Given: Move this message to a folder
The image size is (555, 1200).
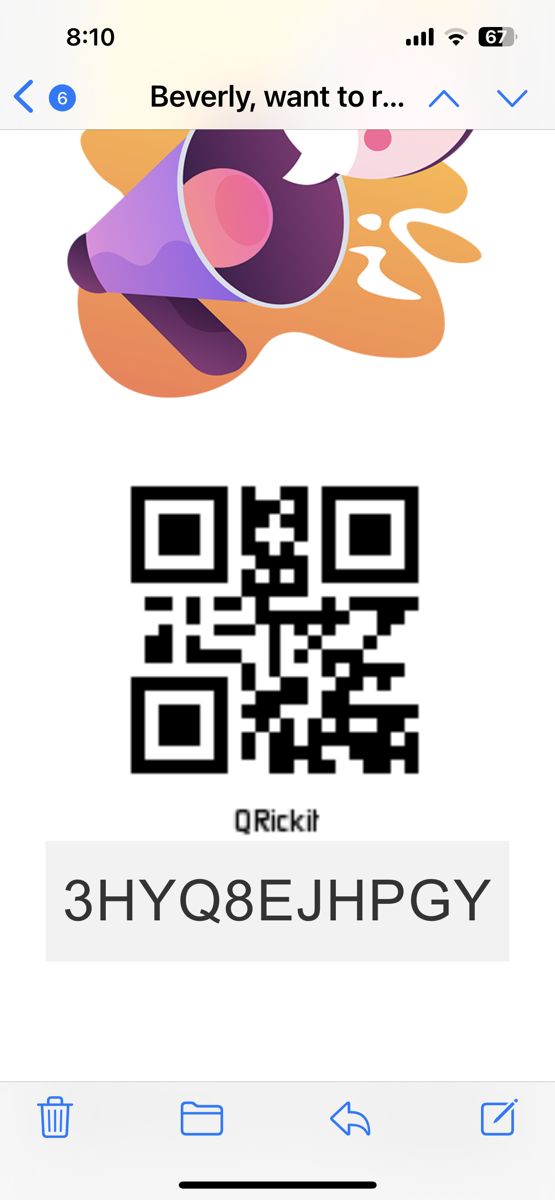Looking at the screenshot, I should [202, 1117].
